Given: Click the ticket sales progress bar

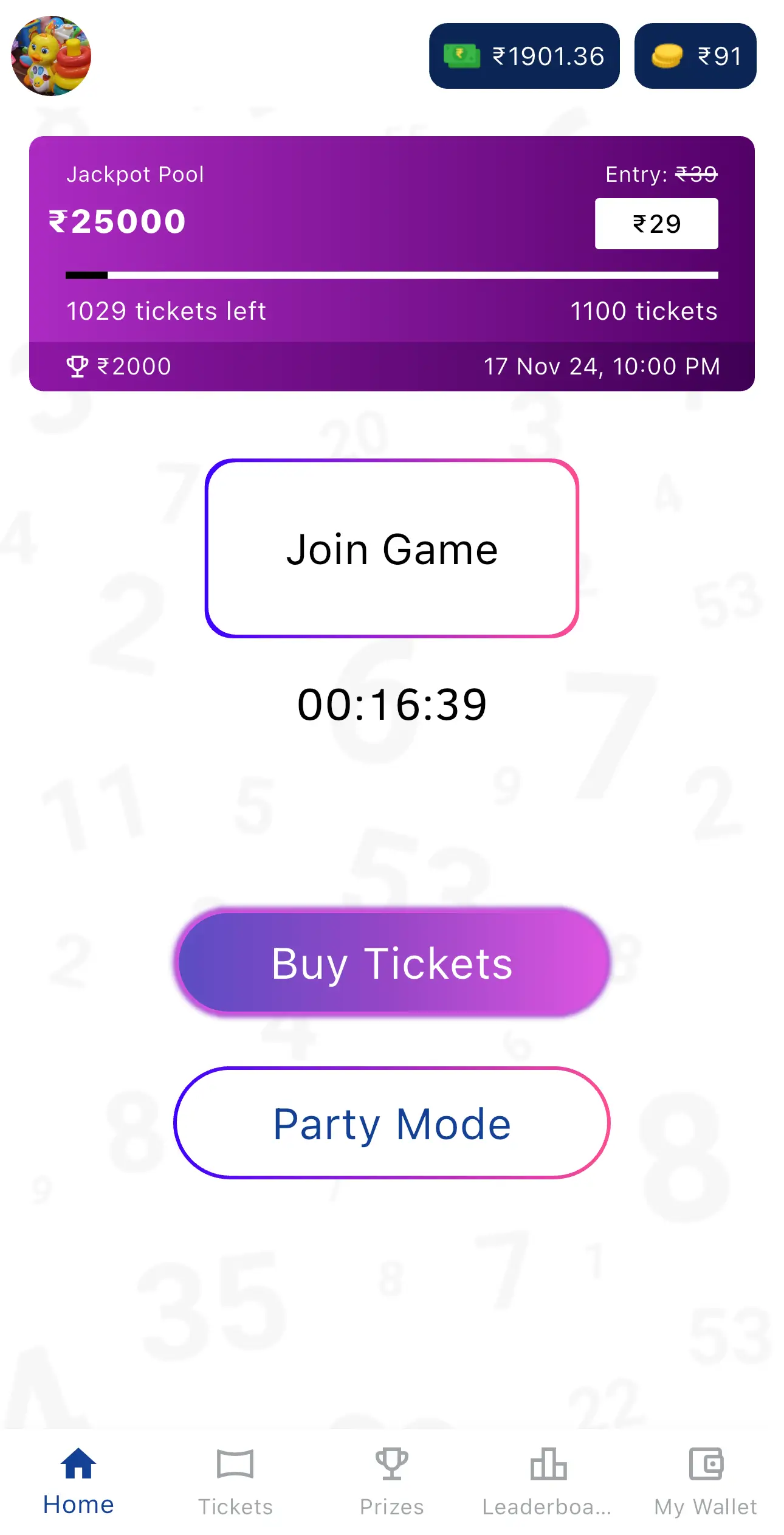Looking at the screenshot, I should 392,275.
